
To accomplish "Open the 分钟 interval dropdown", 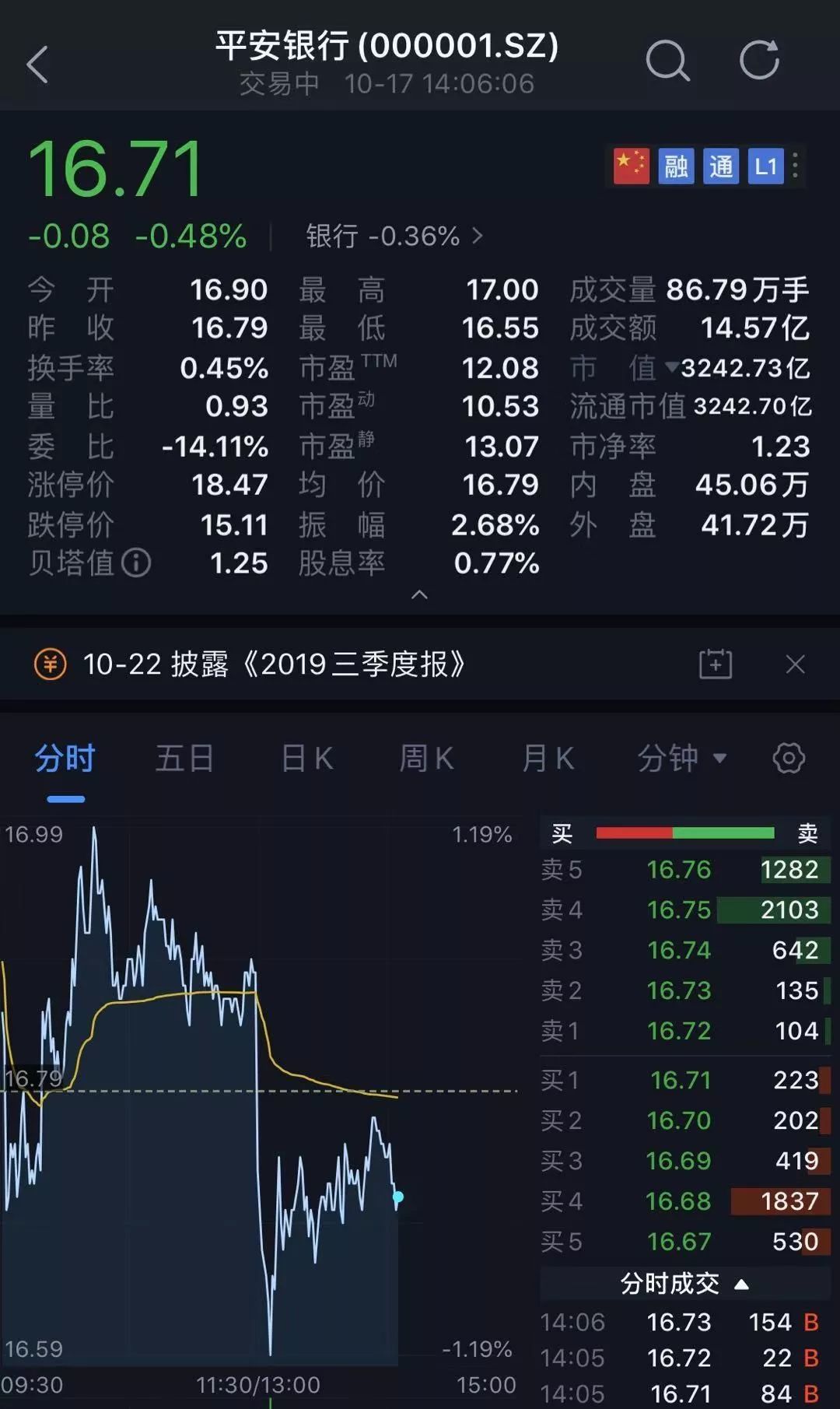I will [x=682, y=758].
